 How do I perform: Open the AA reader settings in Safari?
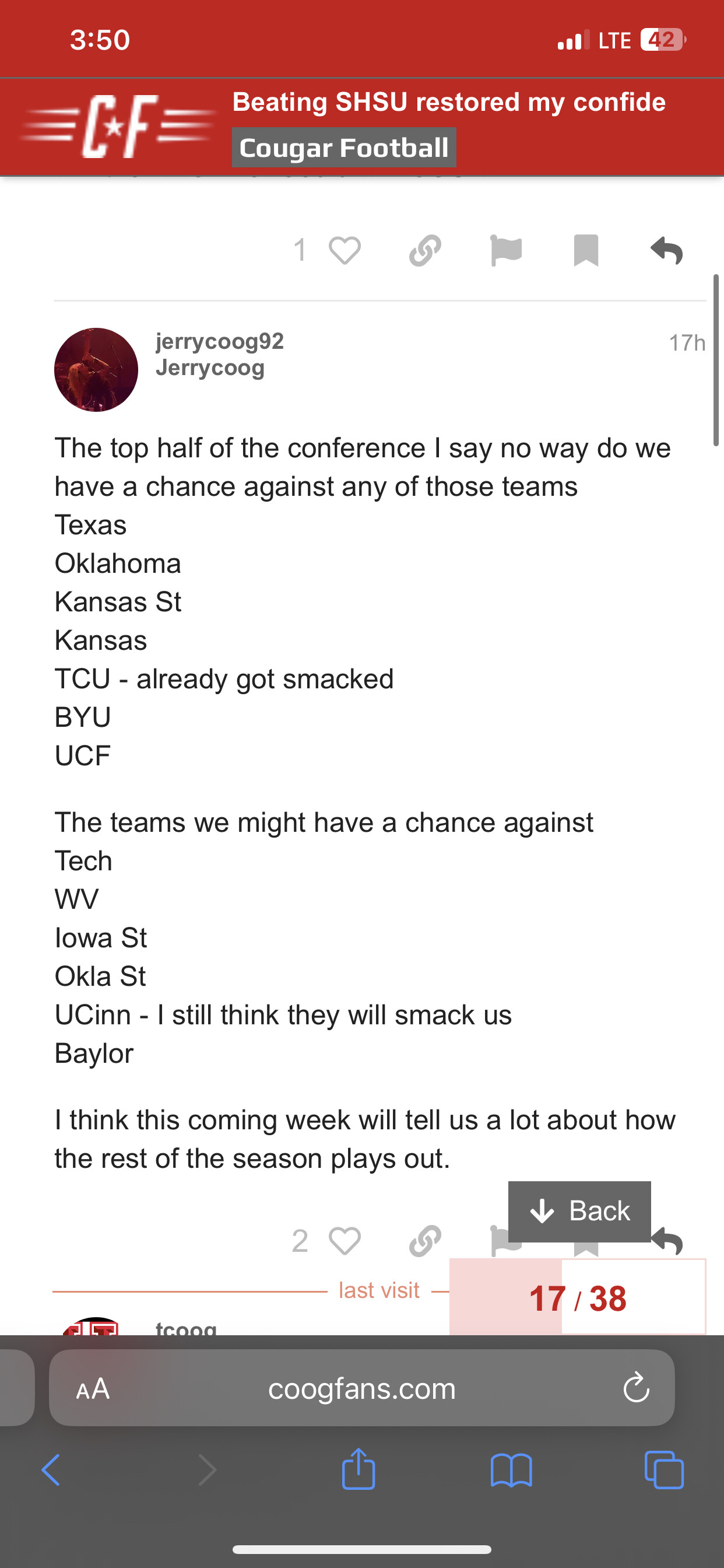click(x=93, y=1389)
